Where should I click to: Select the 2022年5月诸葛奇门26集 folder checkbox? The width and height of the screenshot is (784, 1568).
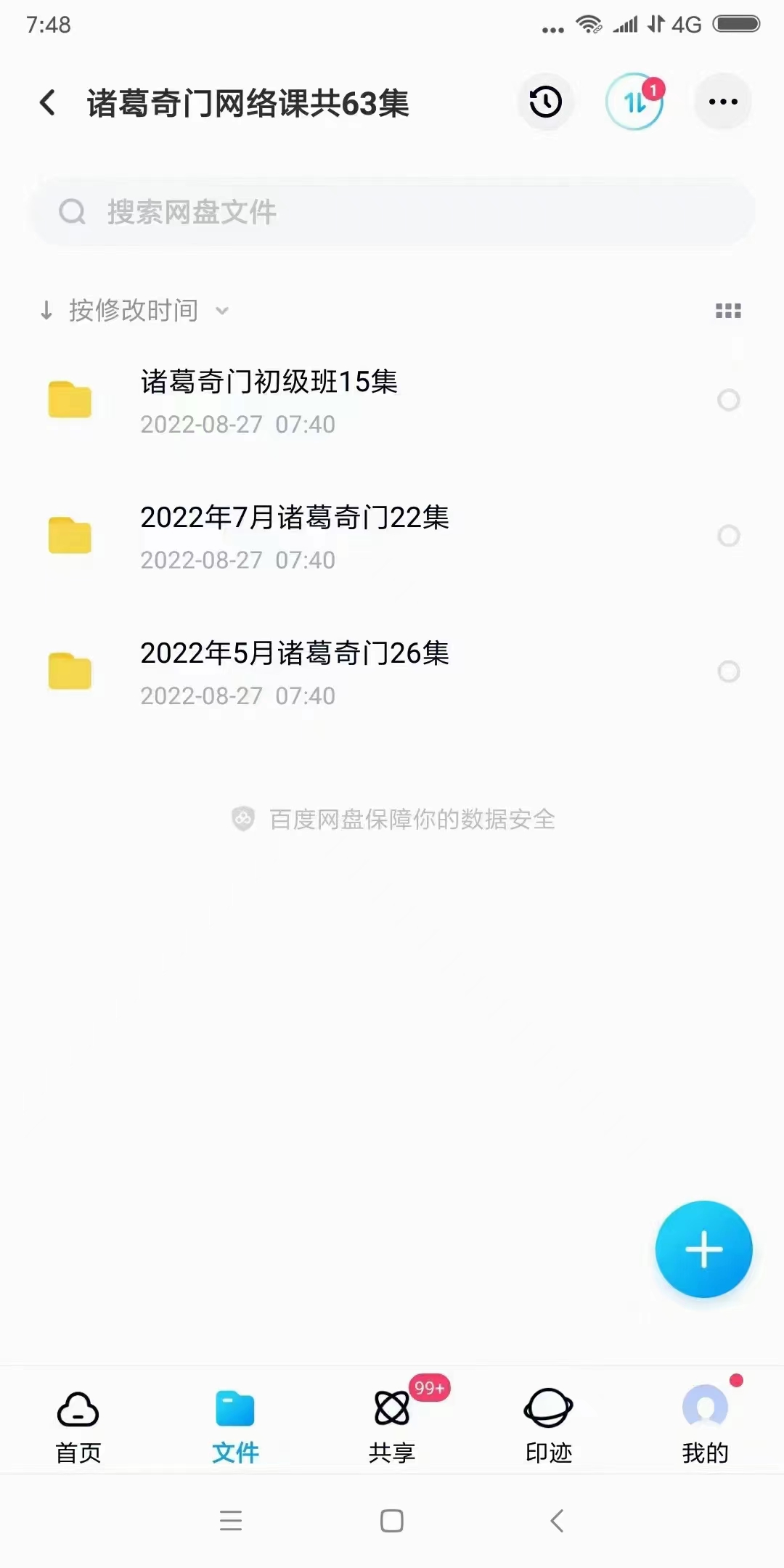click(729, 671)
